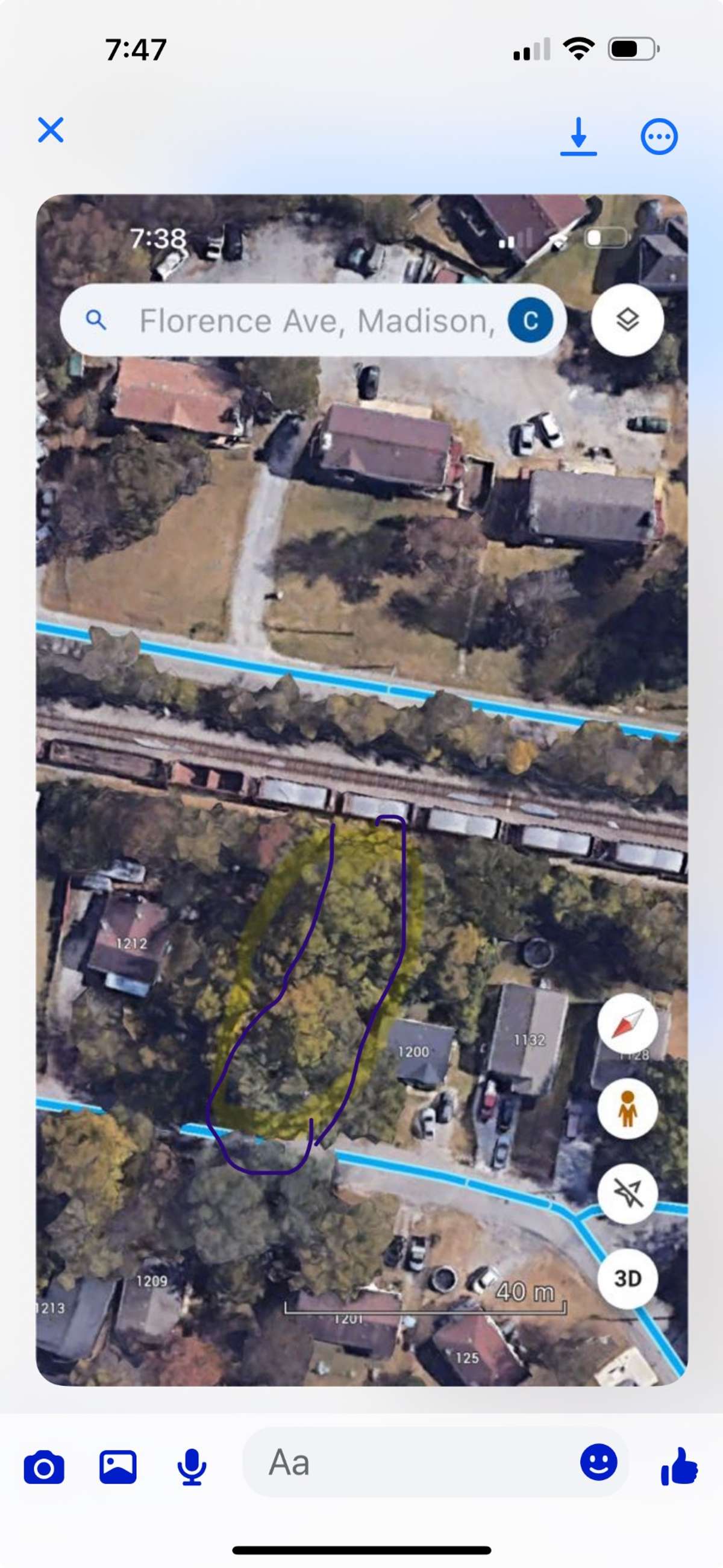Open the emoji picker
This screenshot has height=1568, width=723.
click(599, 1462)
